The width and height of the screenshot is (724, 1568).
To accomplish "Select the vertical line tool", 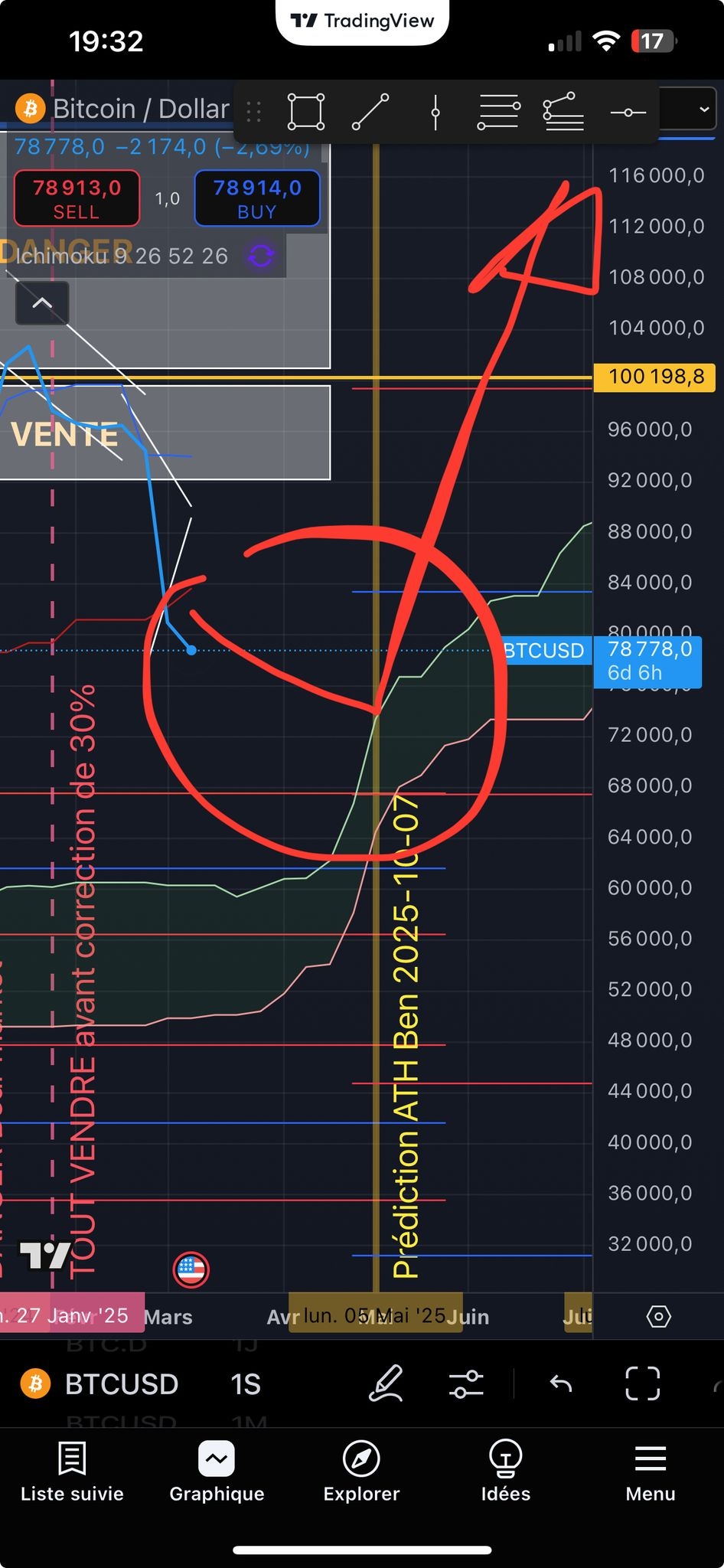I will click(435, 112).
